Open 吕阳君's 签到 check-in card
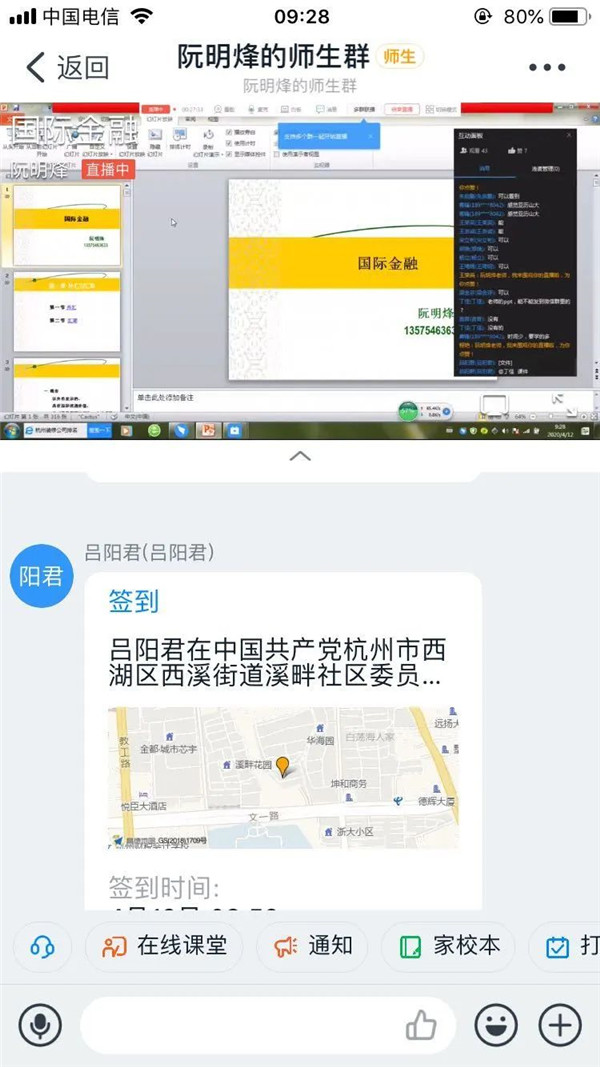This screenshot has width=600, height=1067. coord(282,740)
